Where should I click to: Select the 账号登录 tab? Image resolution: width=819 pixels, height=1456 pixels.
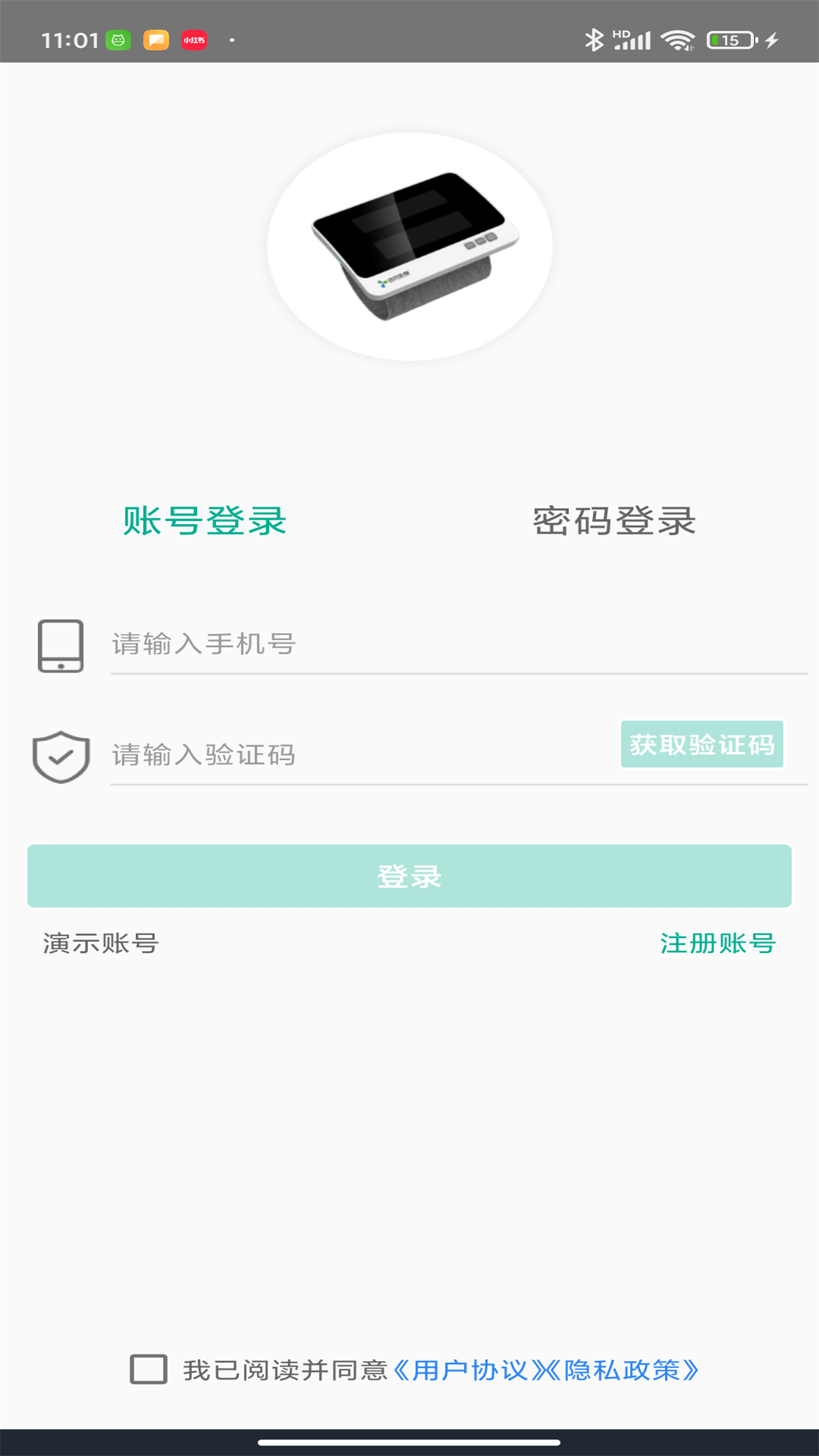[205, 521]
